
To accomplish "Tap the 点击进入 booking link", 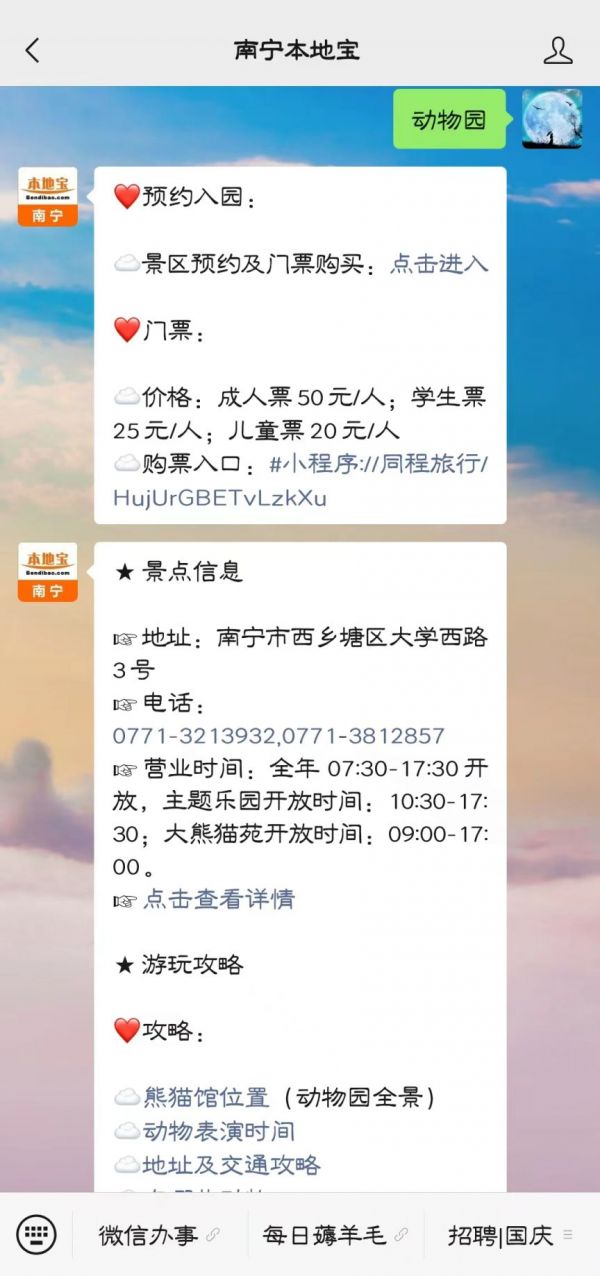I will (x=439, y=264).
